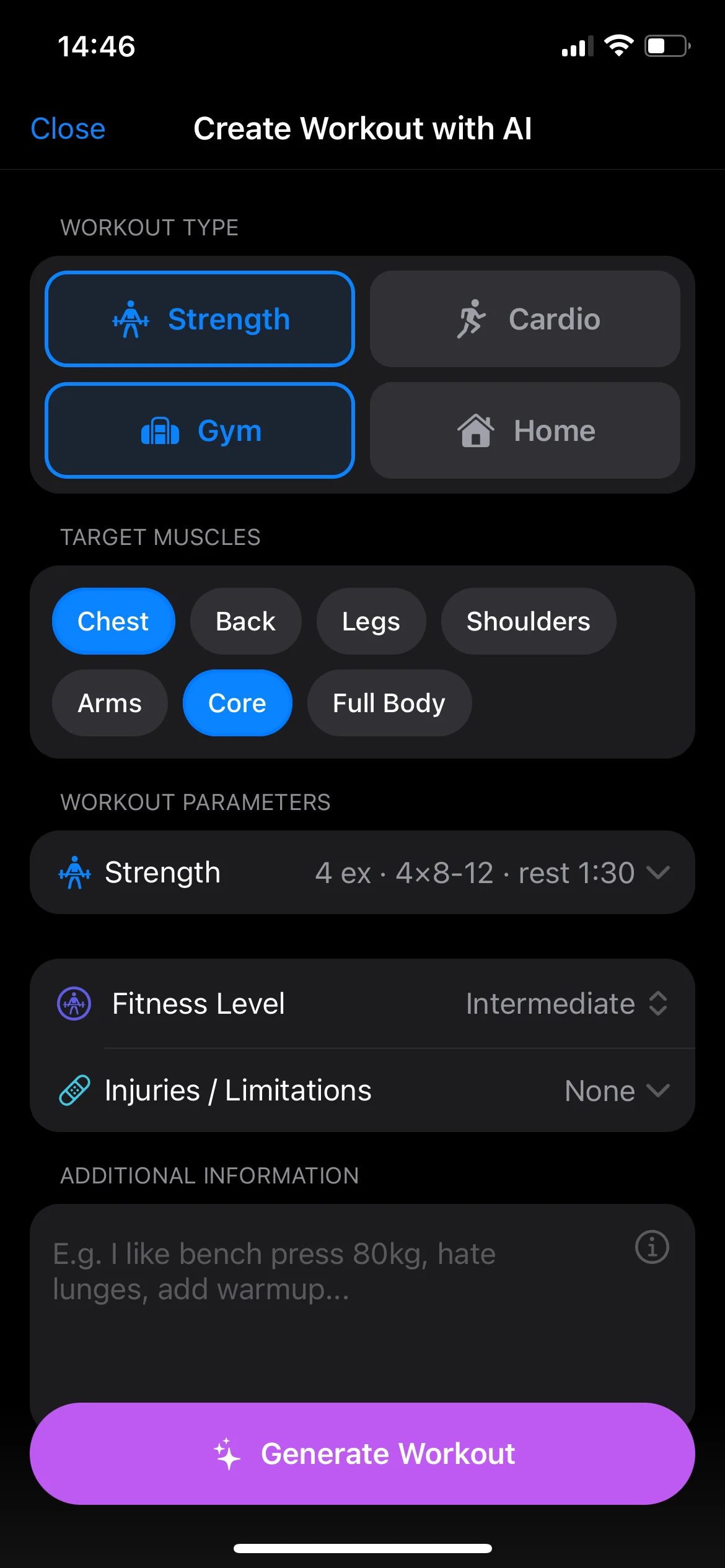Choose Home as the workout location
Viewport: 725px width, 1568px height.
click(x=525, y=430)
